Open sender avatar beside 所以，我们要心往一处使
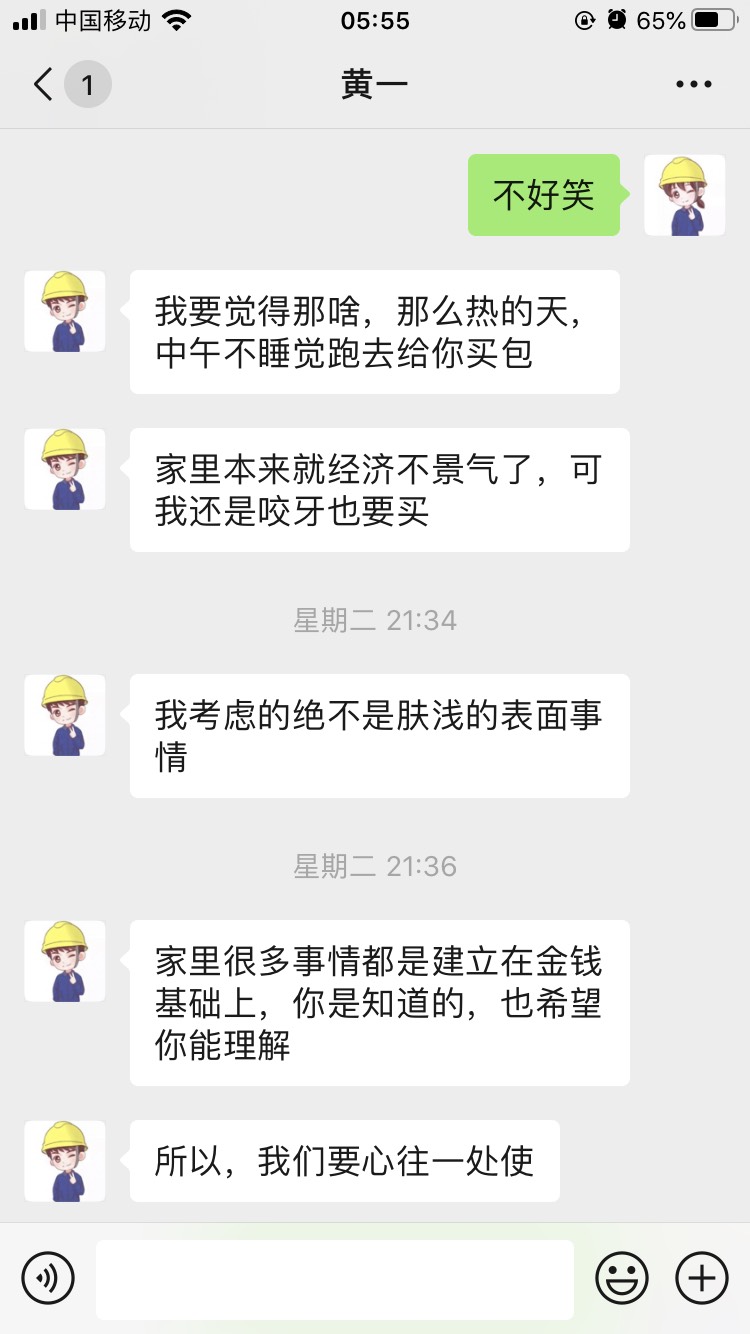 pos(65,1161)
